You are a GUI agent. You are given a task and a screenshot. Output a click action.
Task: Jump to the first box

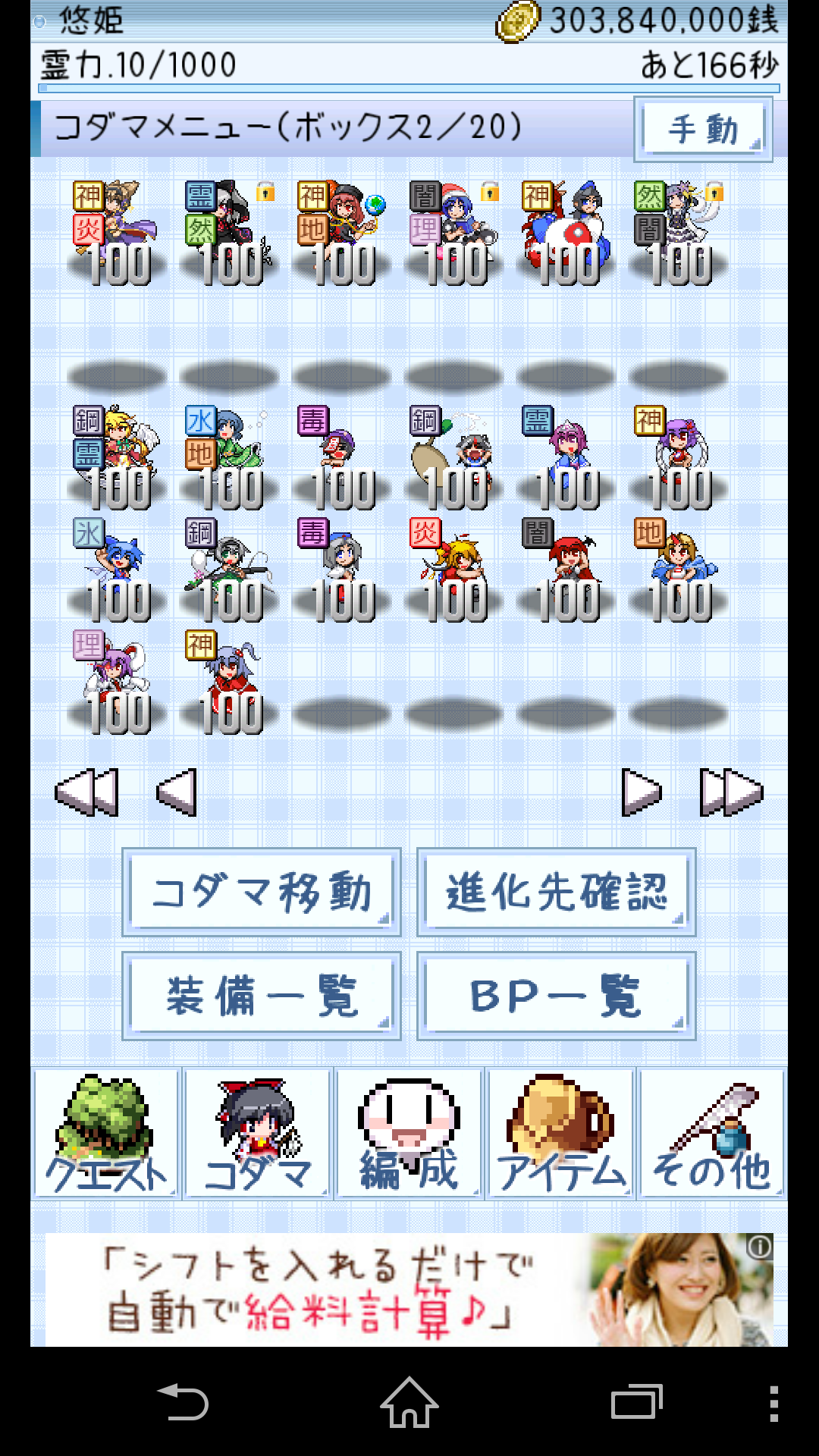click(87, 792)
